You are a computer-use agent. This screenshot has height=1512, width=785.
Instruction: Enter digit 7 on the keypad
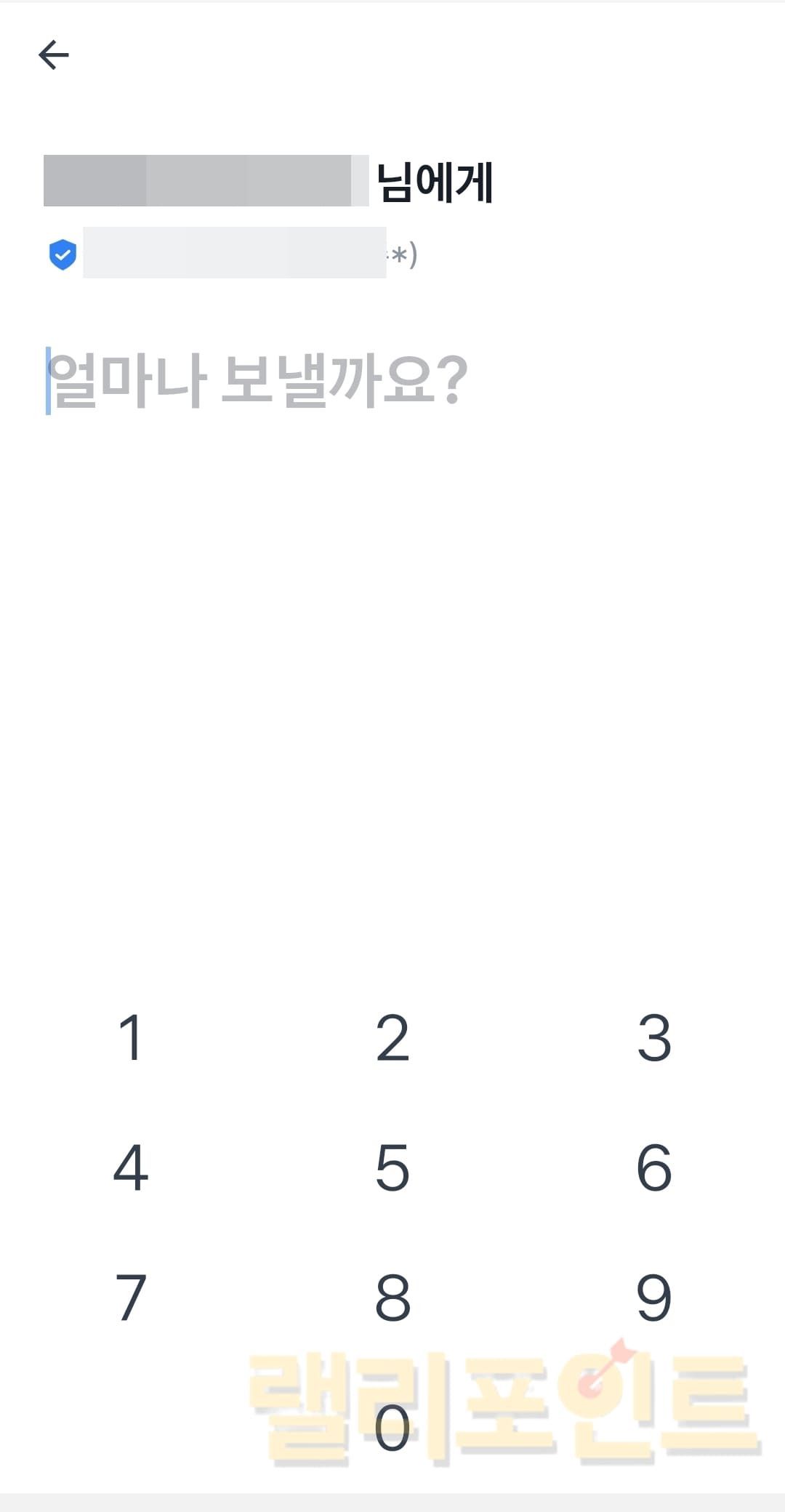131,1298
